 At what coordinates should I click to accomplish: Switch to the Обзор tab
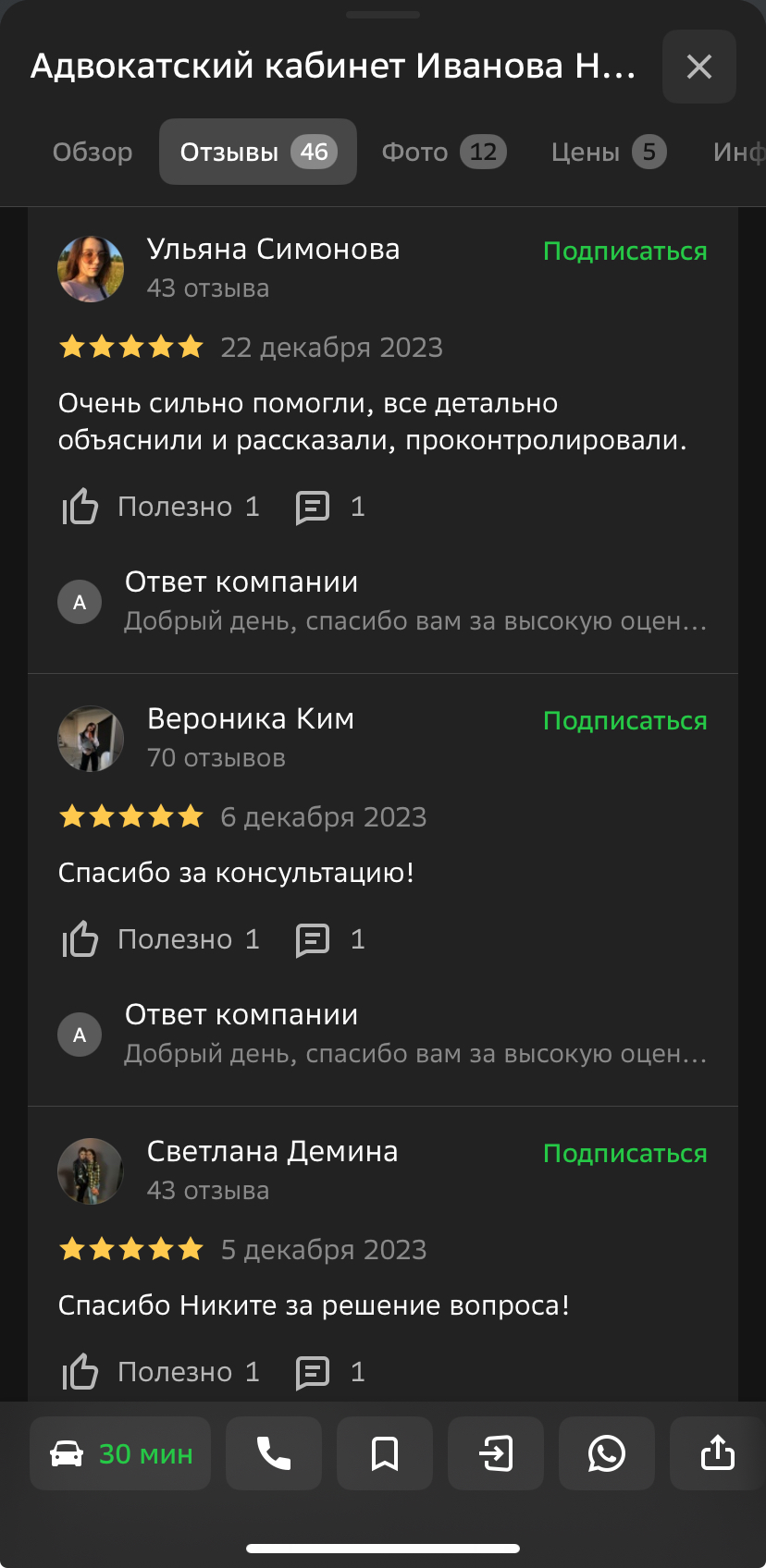click(93, 152)
